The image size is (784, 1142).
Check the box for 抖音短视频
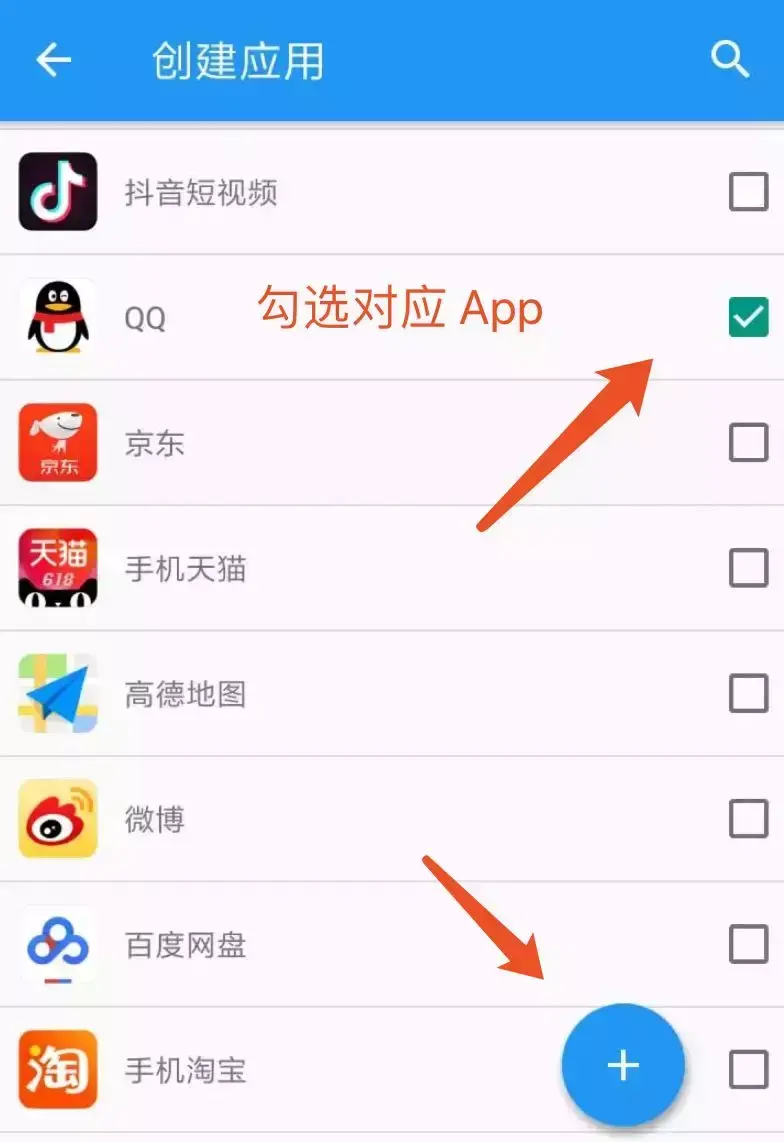[x=748, y=192]
